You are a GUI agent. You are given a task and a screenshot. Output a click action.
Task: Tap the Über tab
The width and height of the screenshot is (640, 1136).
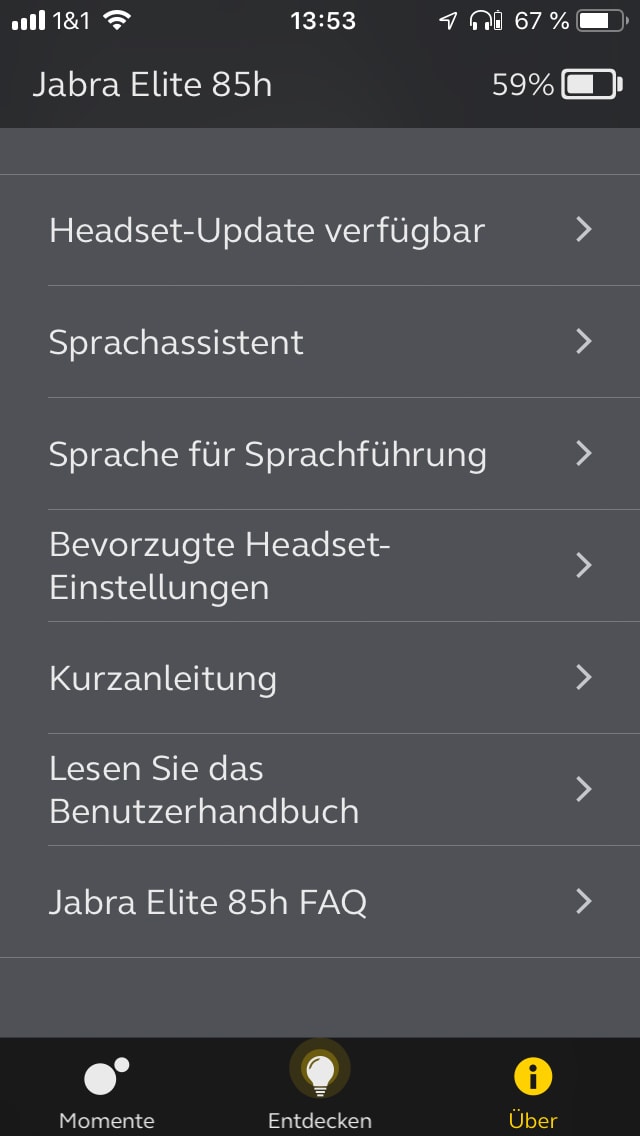tap(533, 1089)
